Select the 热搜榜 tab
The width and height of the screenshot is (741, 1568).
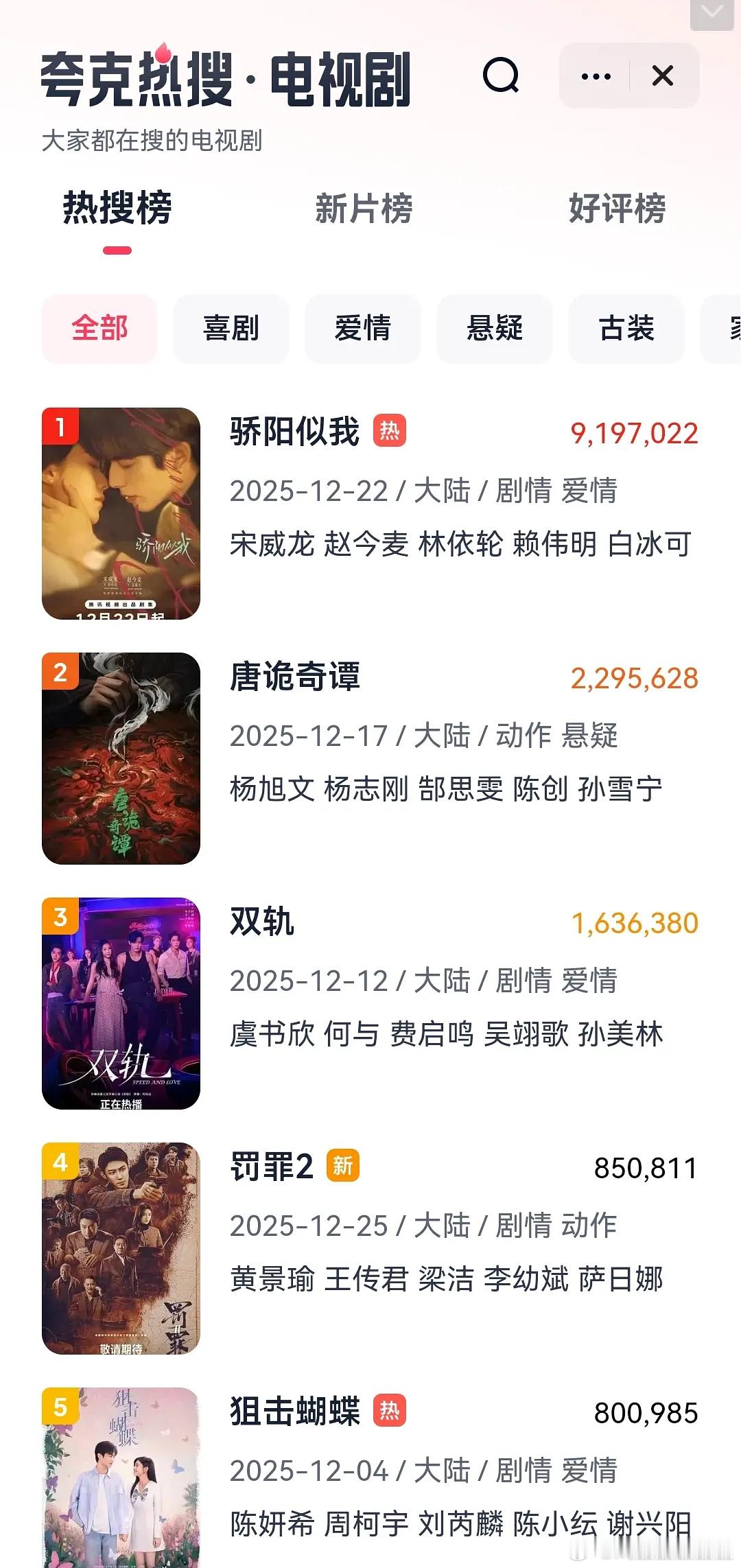(x=117, y=209)
